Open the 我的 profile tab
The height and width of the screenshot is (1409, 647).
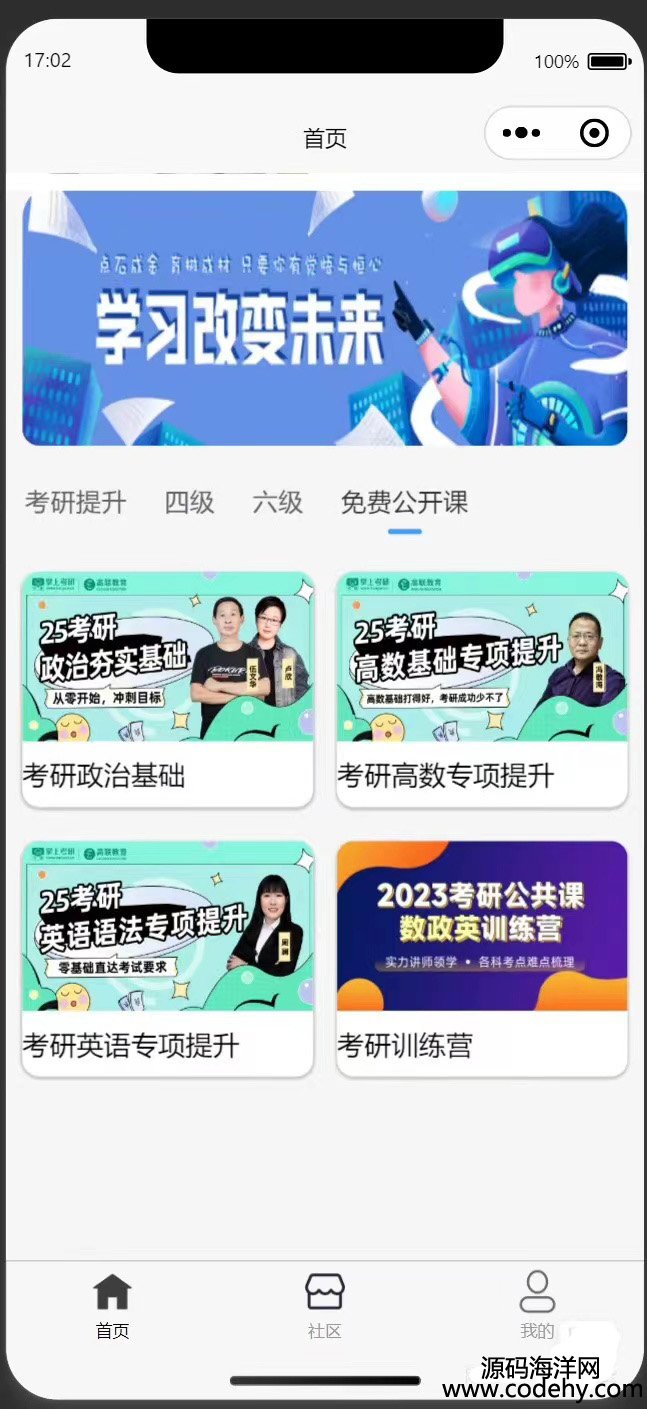(537, 1305)
